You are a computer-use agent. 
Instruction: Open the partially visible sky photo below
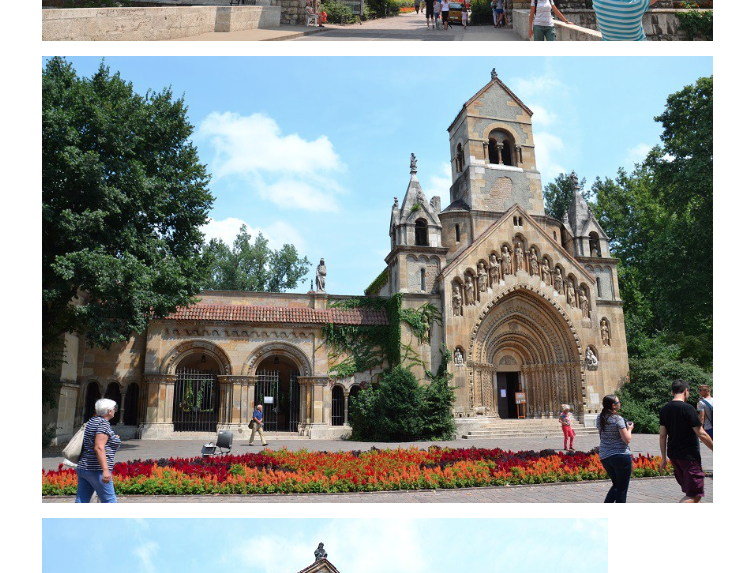point(324,546)
